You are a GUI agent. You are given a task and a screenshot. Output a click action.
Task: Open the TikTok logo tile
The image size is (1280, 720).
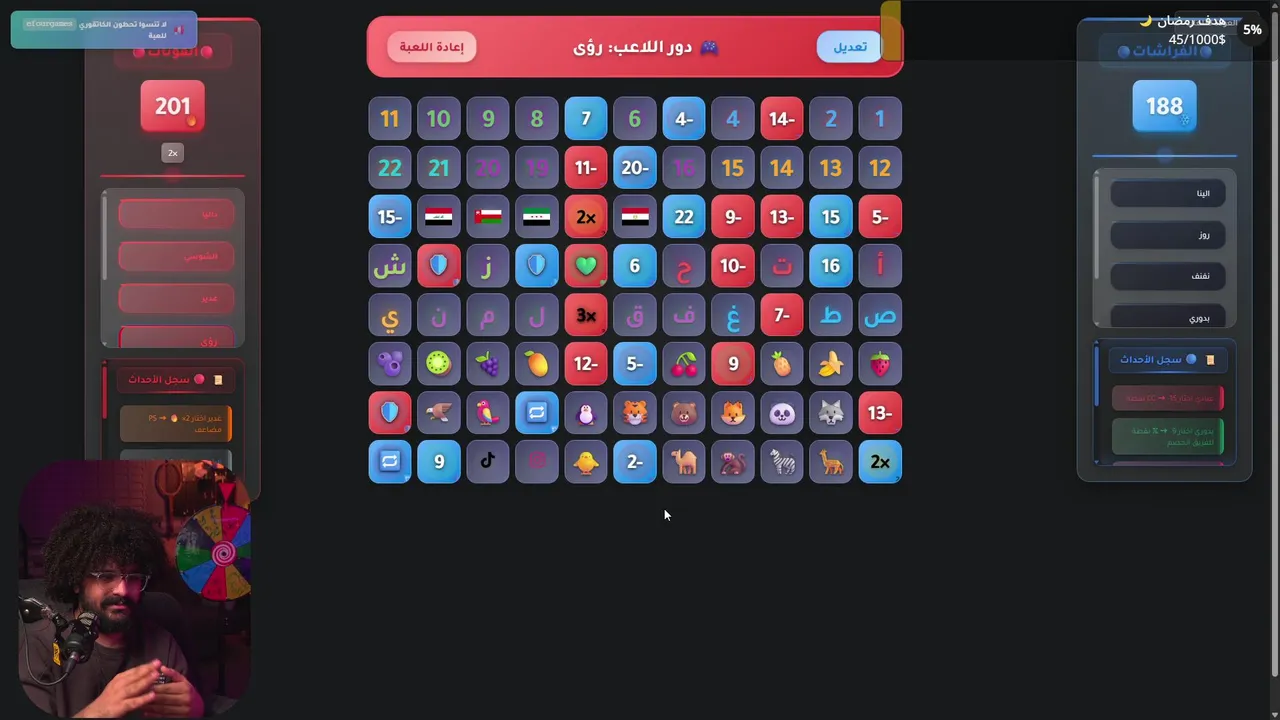(488, 462)
